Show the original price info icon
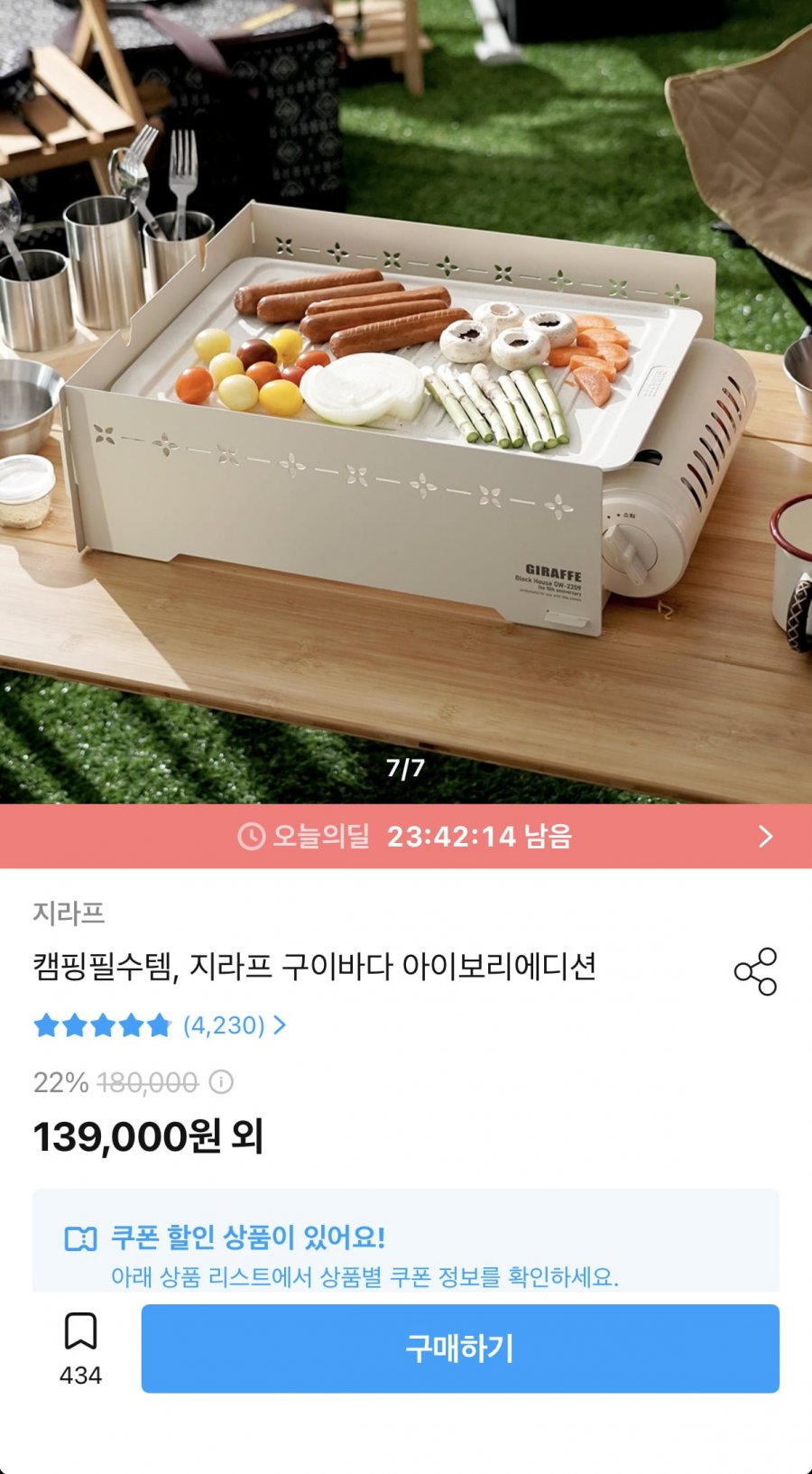 (x=221, y=1081)
